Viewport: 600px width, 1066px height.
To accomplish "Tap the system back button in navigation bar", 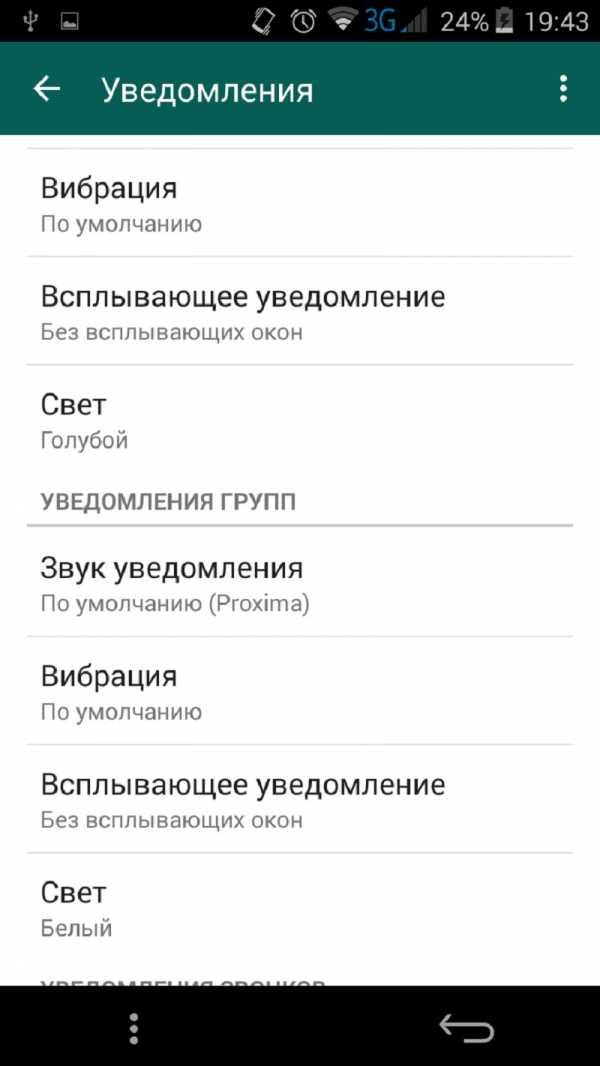I will (x=465, y=1027).
